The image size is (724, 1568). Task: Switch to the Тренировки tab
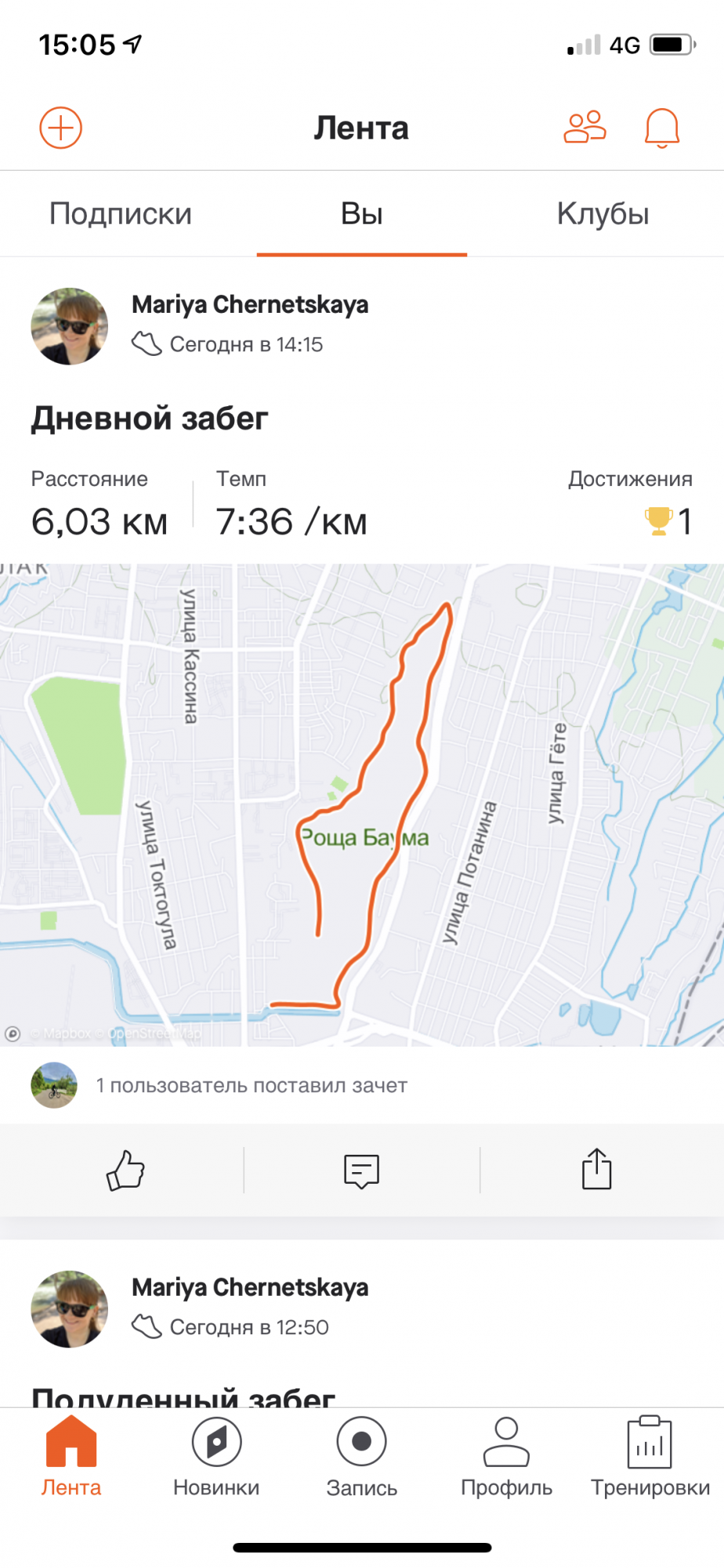pyautogui.click(x=650, y=1457)
